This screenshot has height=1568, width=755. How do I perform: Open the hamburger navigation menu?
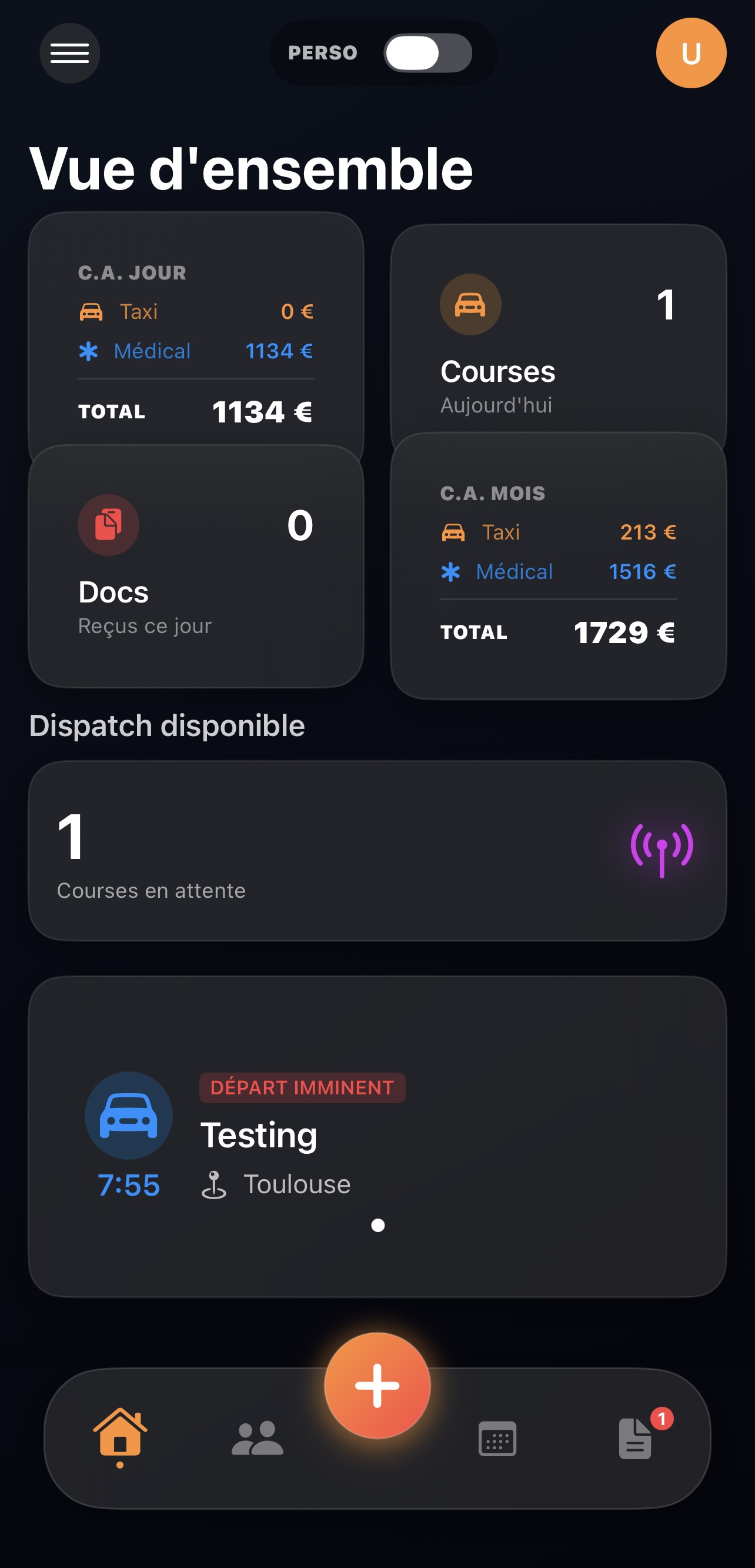[x=69, y=54]
